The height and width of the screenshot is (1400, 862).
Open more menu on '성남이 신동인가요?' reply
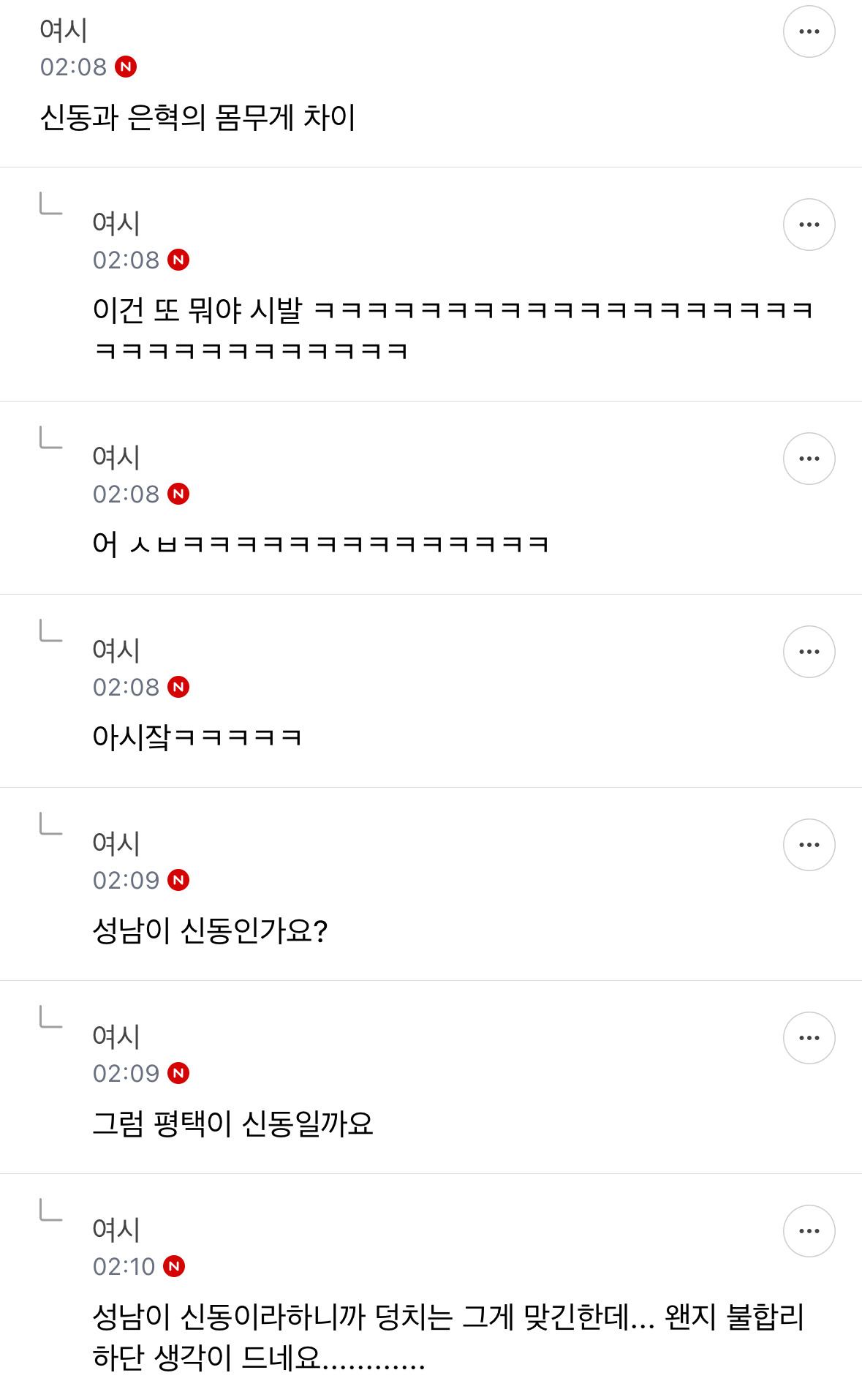point(809,845)
